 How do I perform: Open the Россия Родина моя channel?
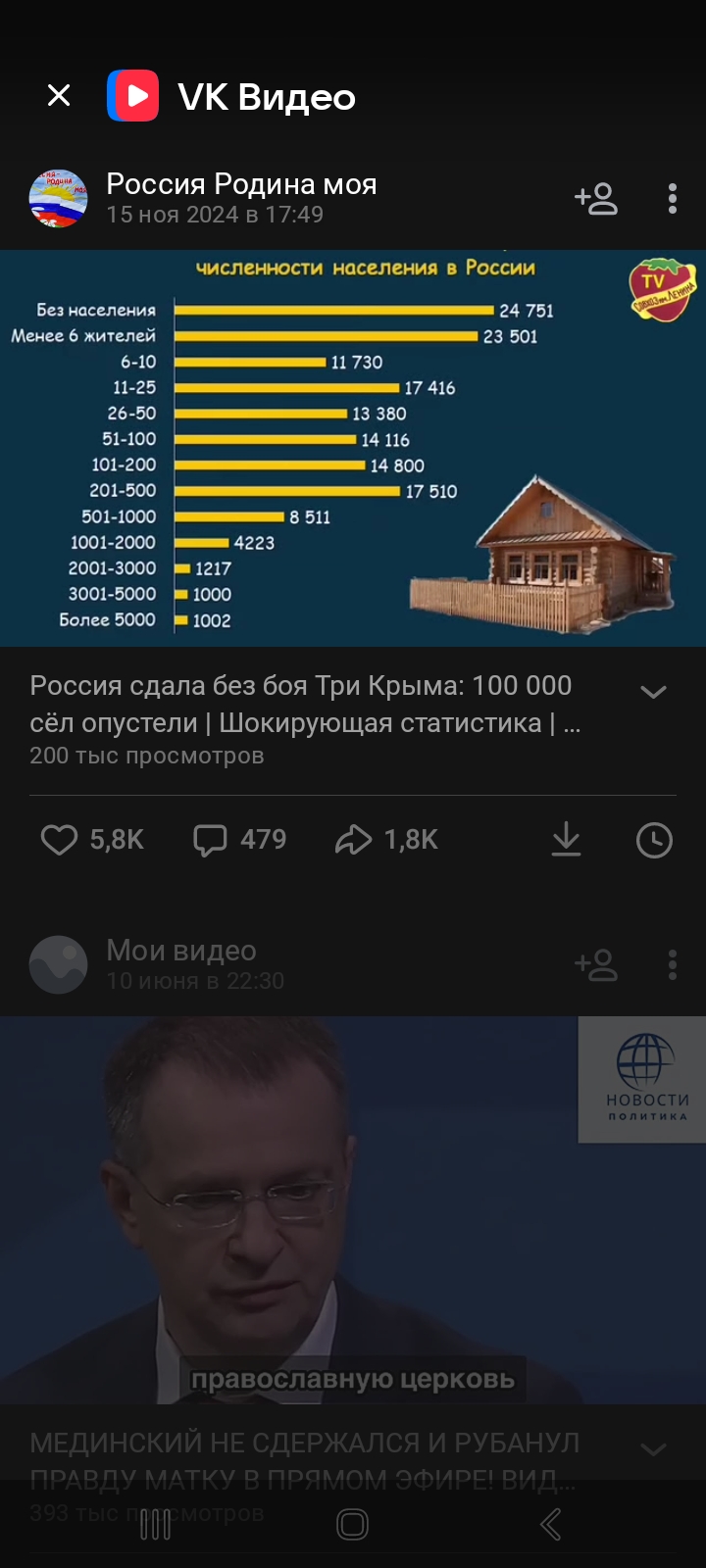coord(240,184)
